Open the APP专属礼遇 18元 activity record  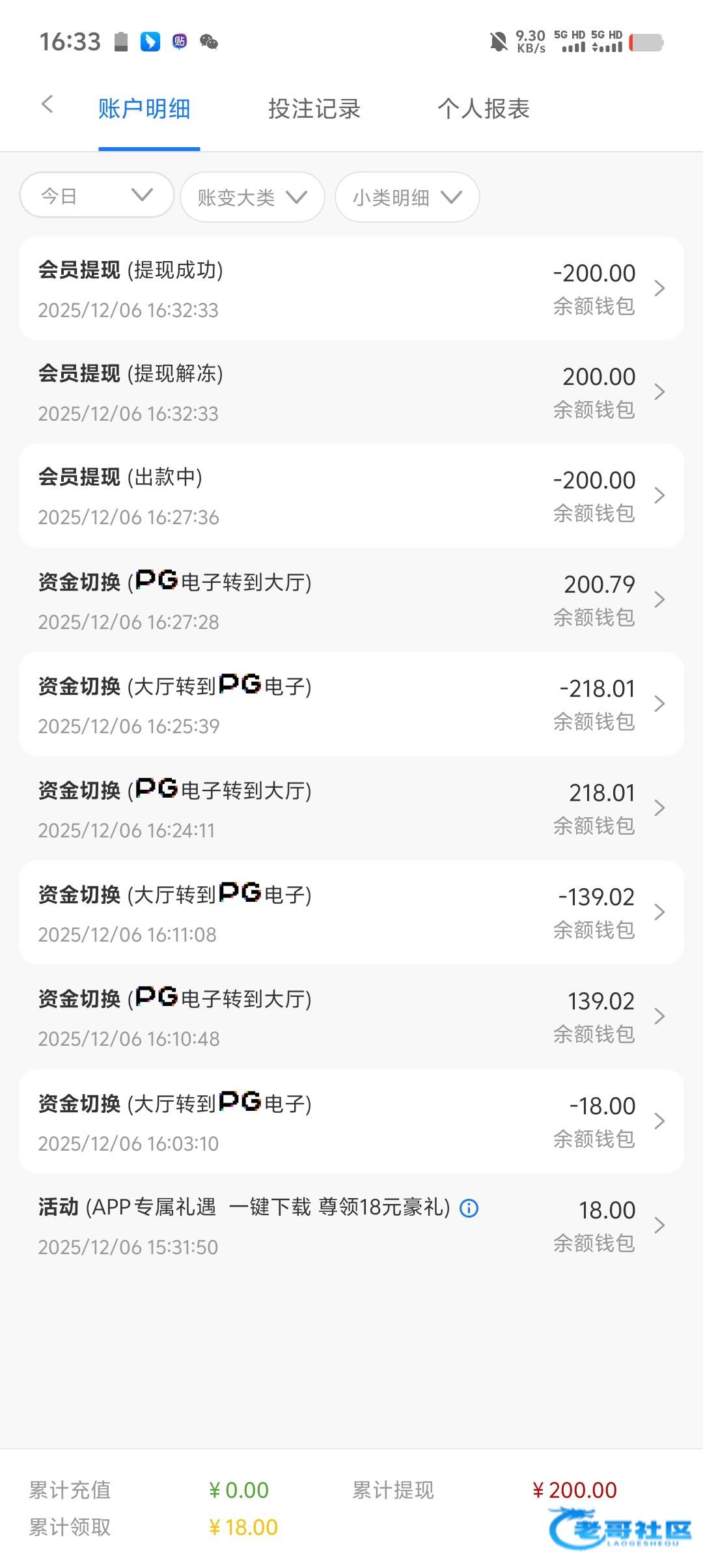pyautogui.click(x=351, y=1225)
